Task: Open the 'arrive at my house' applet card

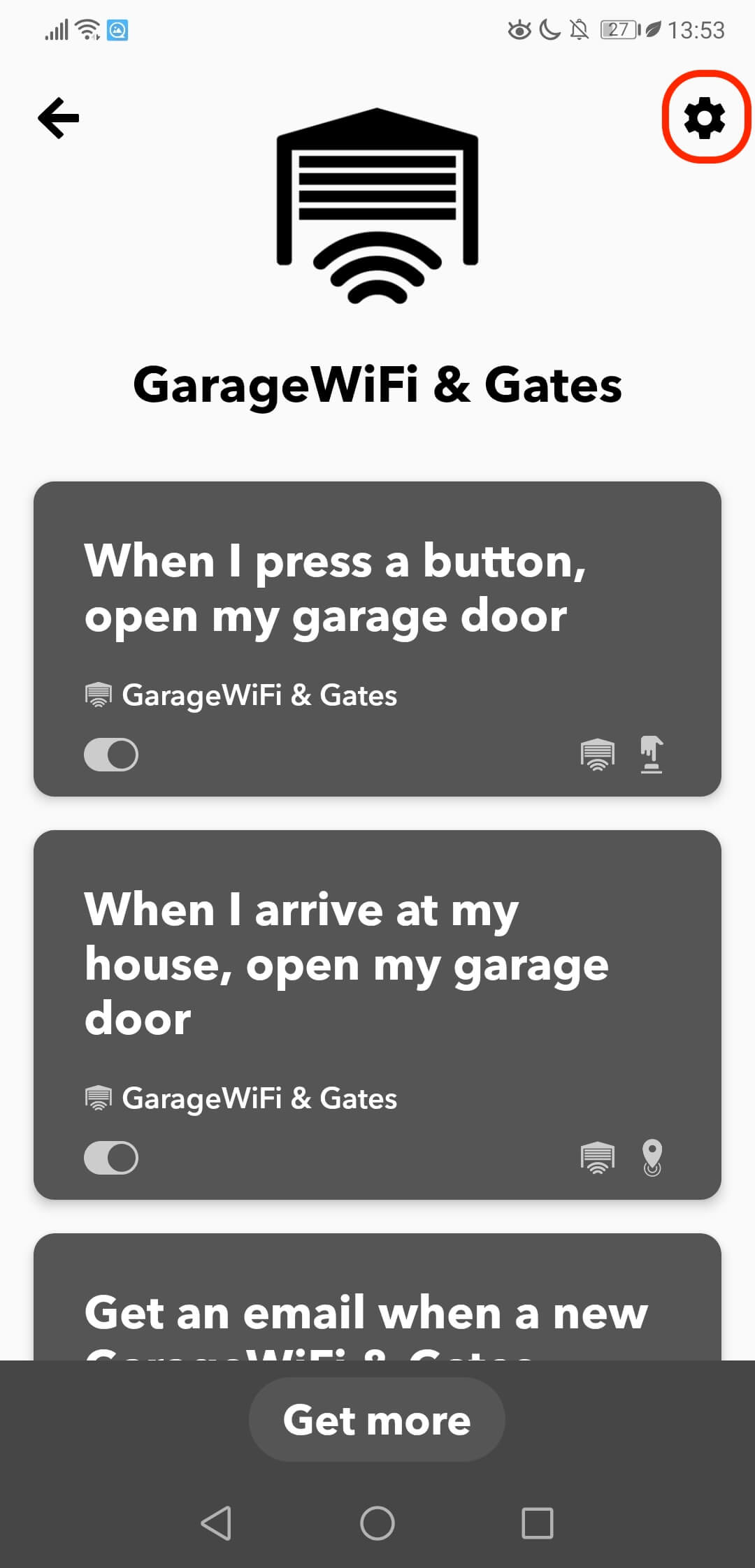Action: [x=377, y=1015]
